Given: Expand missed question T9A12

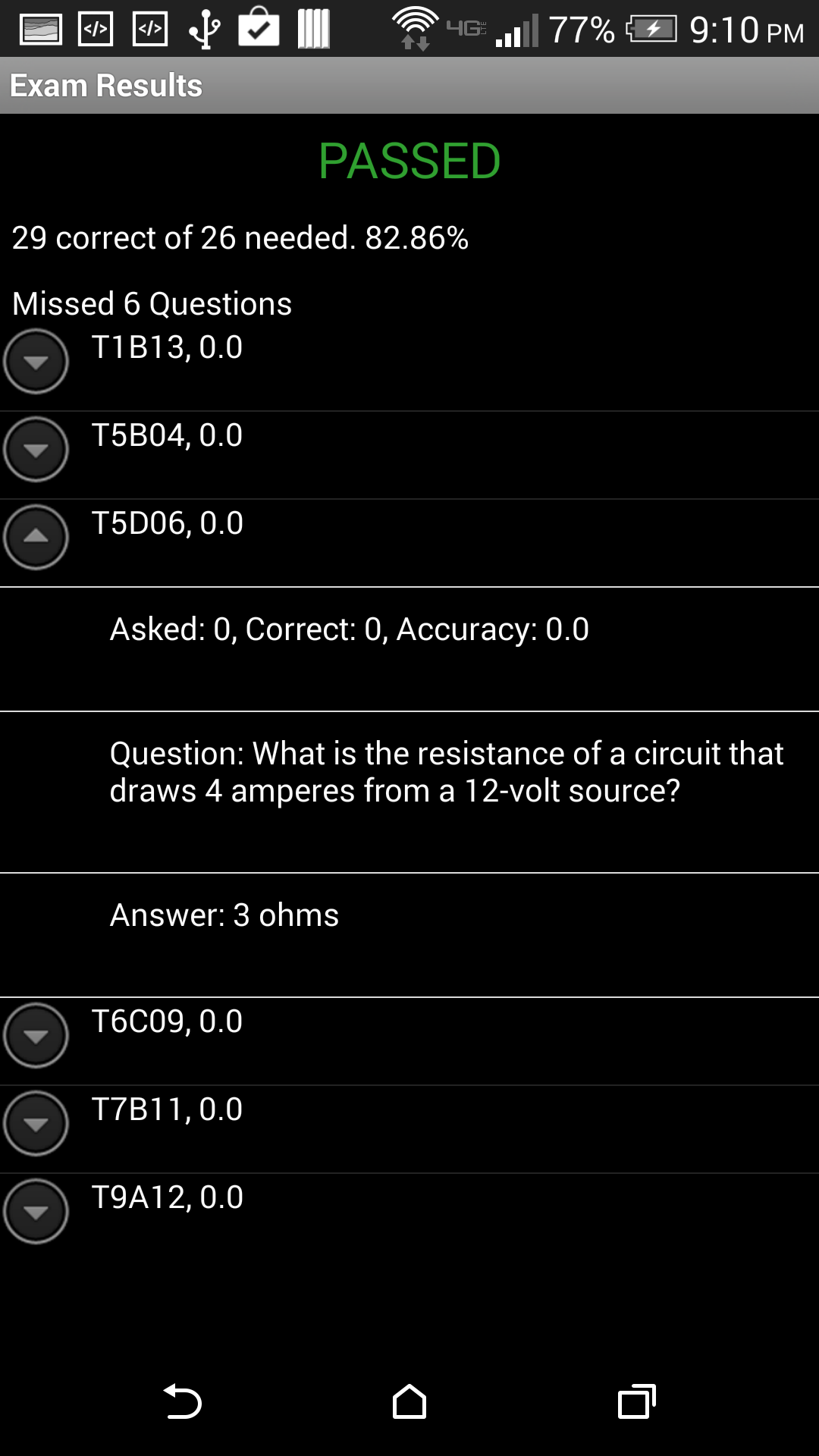Looking at the screenshot, I should click(36, 1212).
